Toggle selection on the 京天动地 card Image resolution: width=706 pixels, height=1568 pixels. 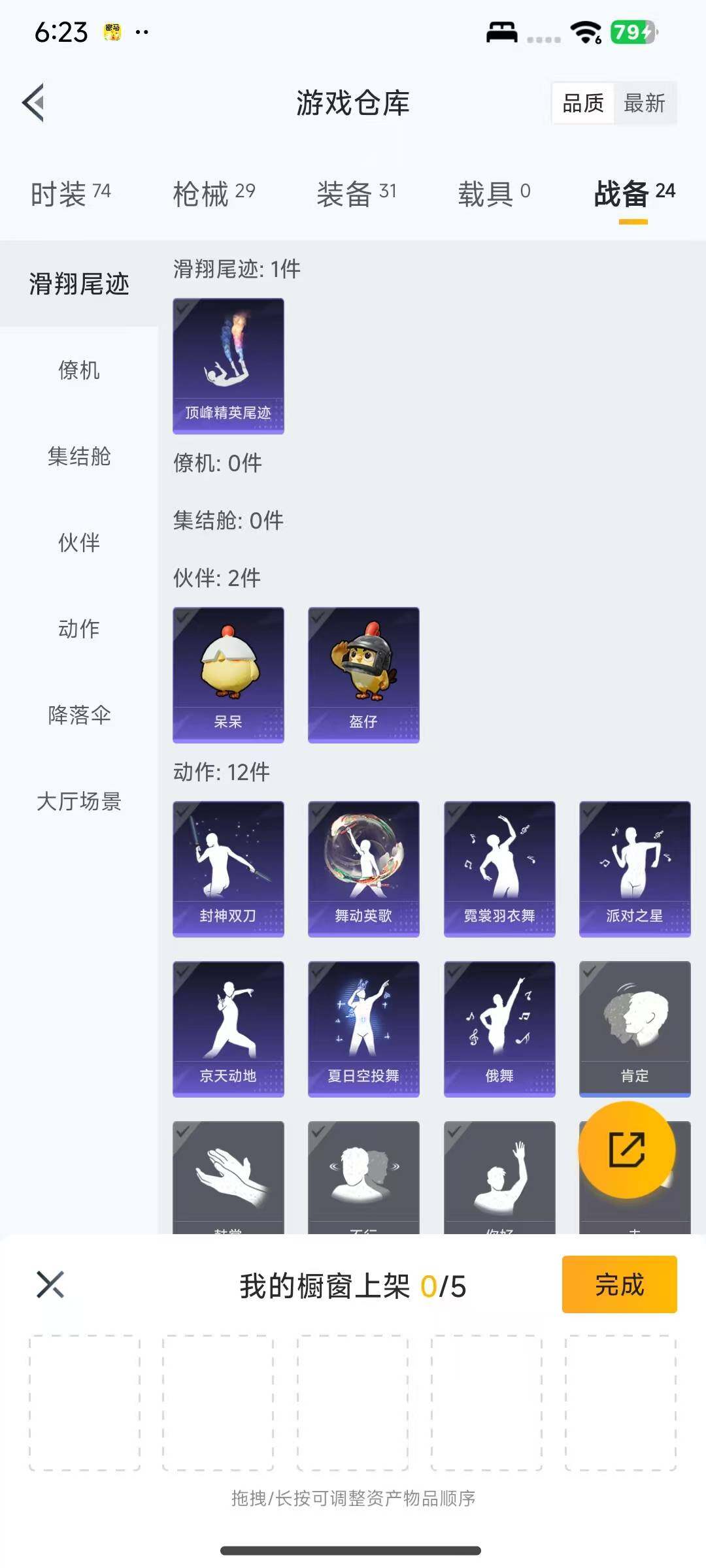[228, 1029]
